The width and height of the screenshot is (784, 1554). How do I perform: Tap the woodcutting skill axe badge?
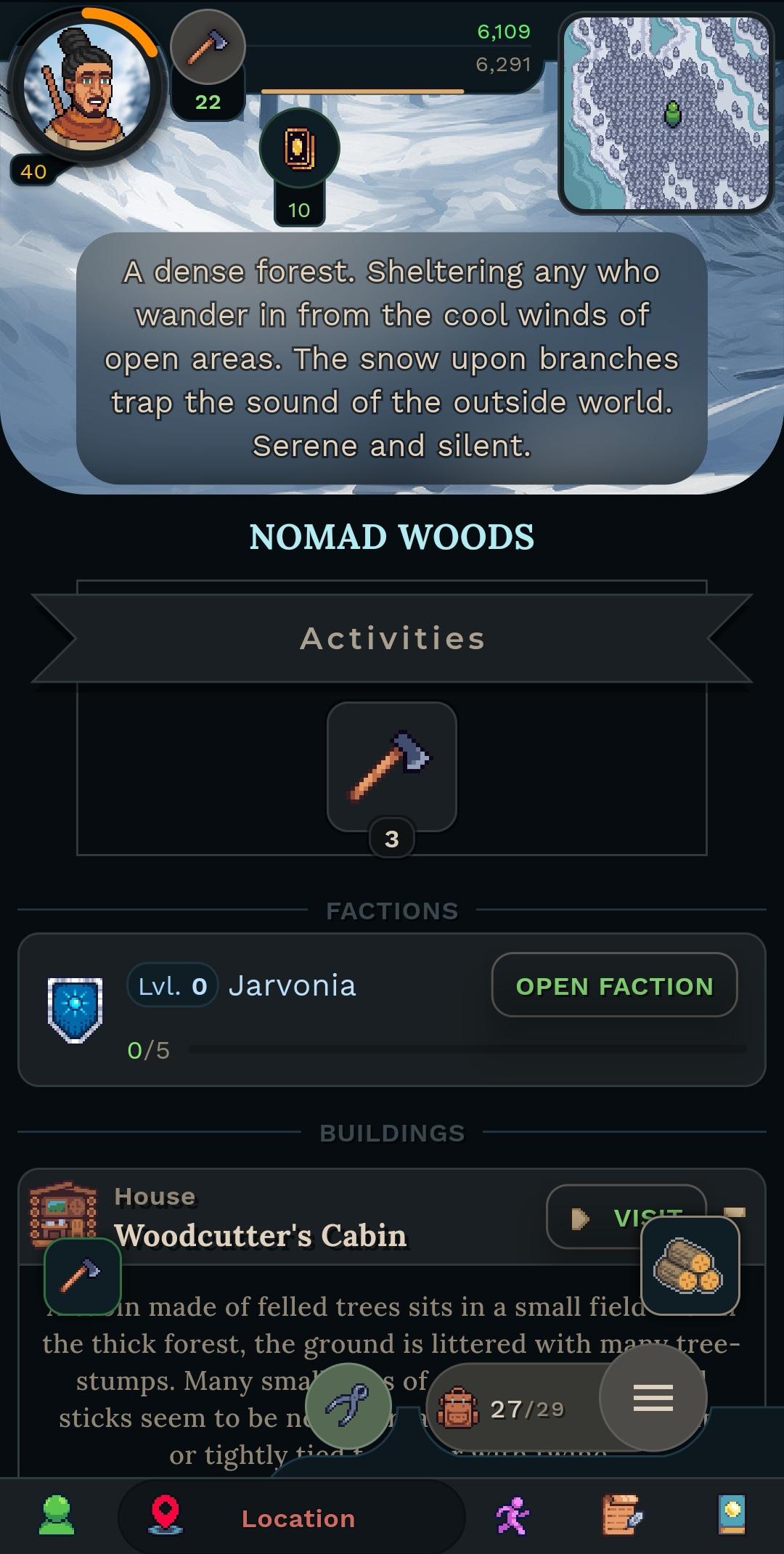(208, 47)
